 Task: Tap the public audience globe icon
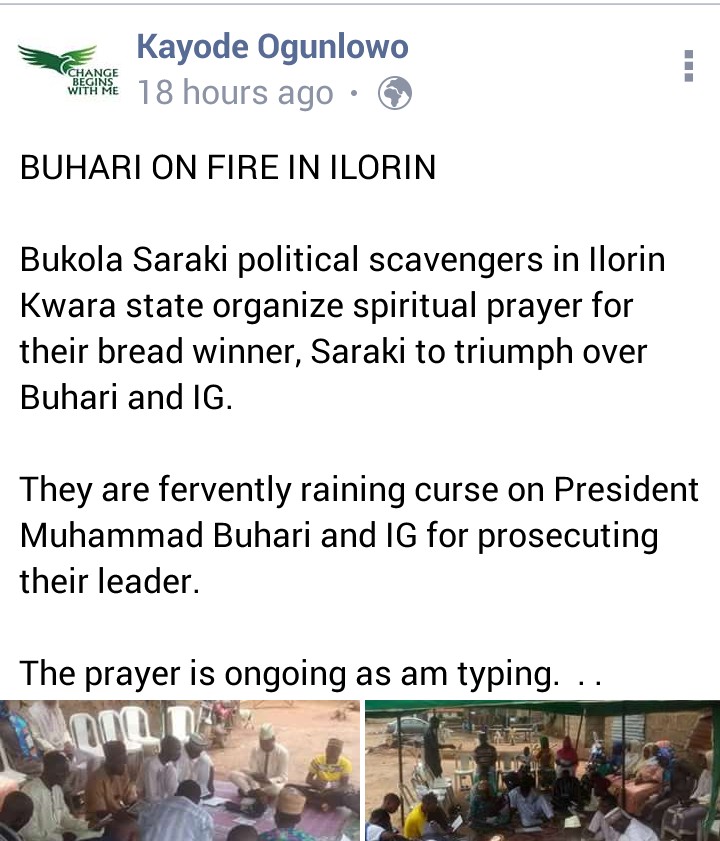(395, 94)
